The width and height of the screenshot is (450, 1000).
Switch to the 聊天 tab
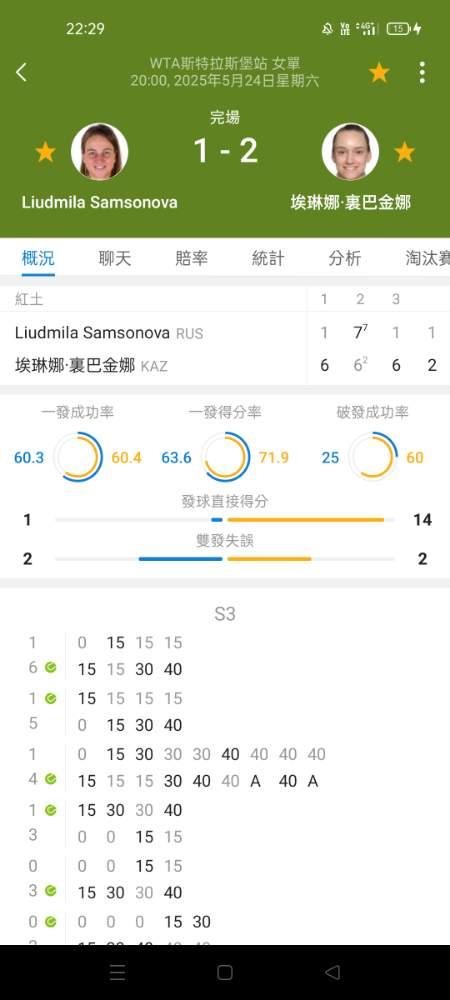click(x=115, y=258)
